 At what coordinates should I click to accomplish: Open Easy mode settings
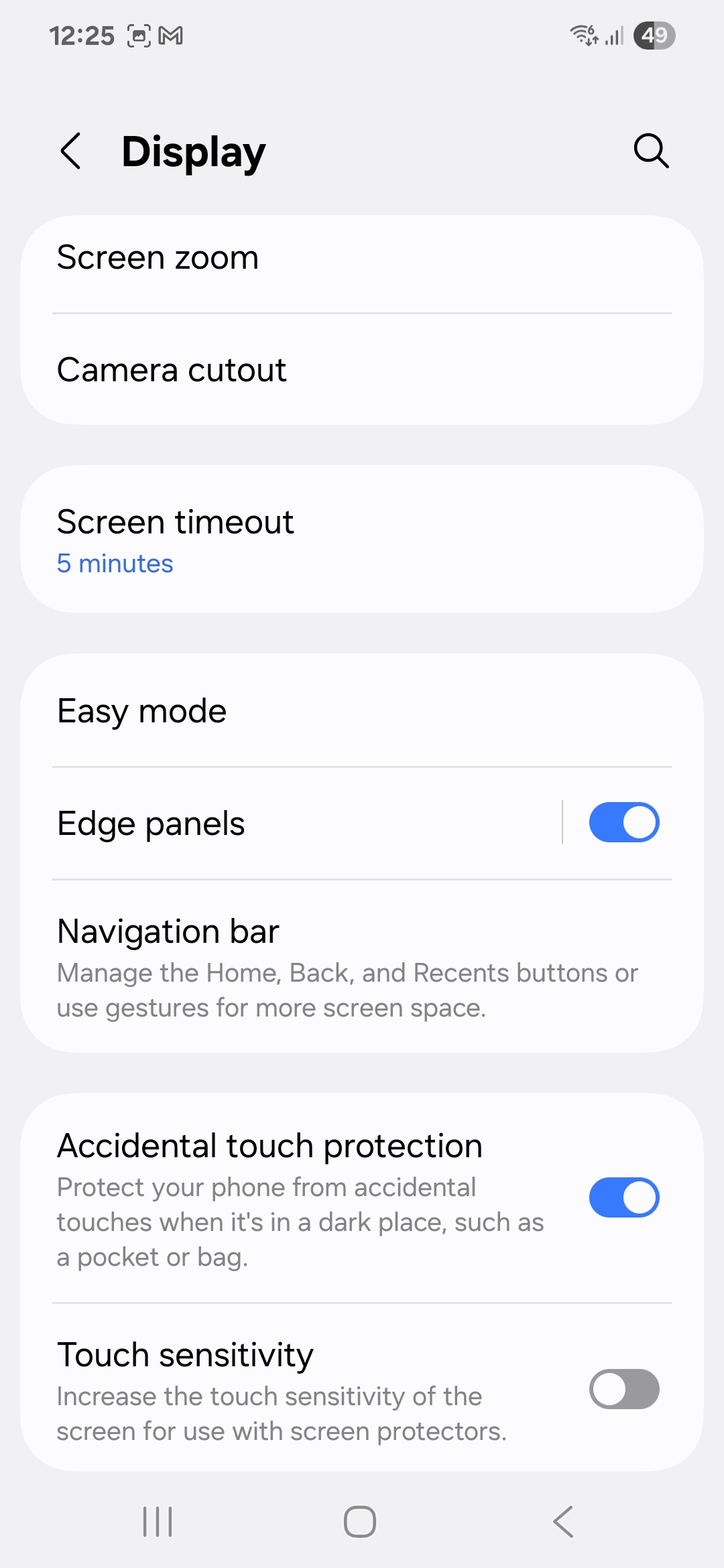362,711
